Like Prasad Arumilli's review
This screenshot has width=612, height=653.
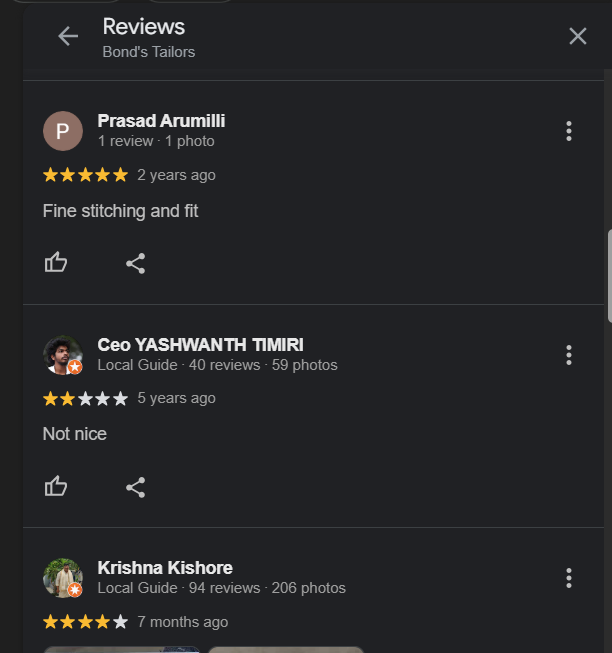(x=56, y=263)
